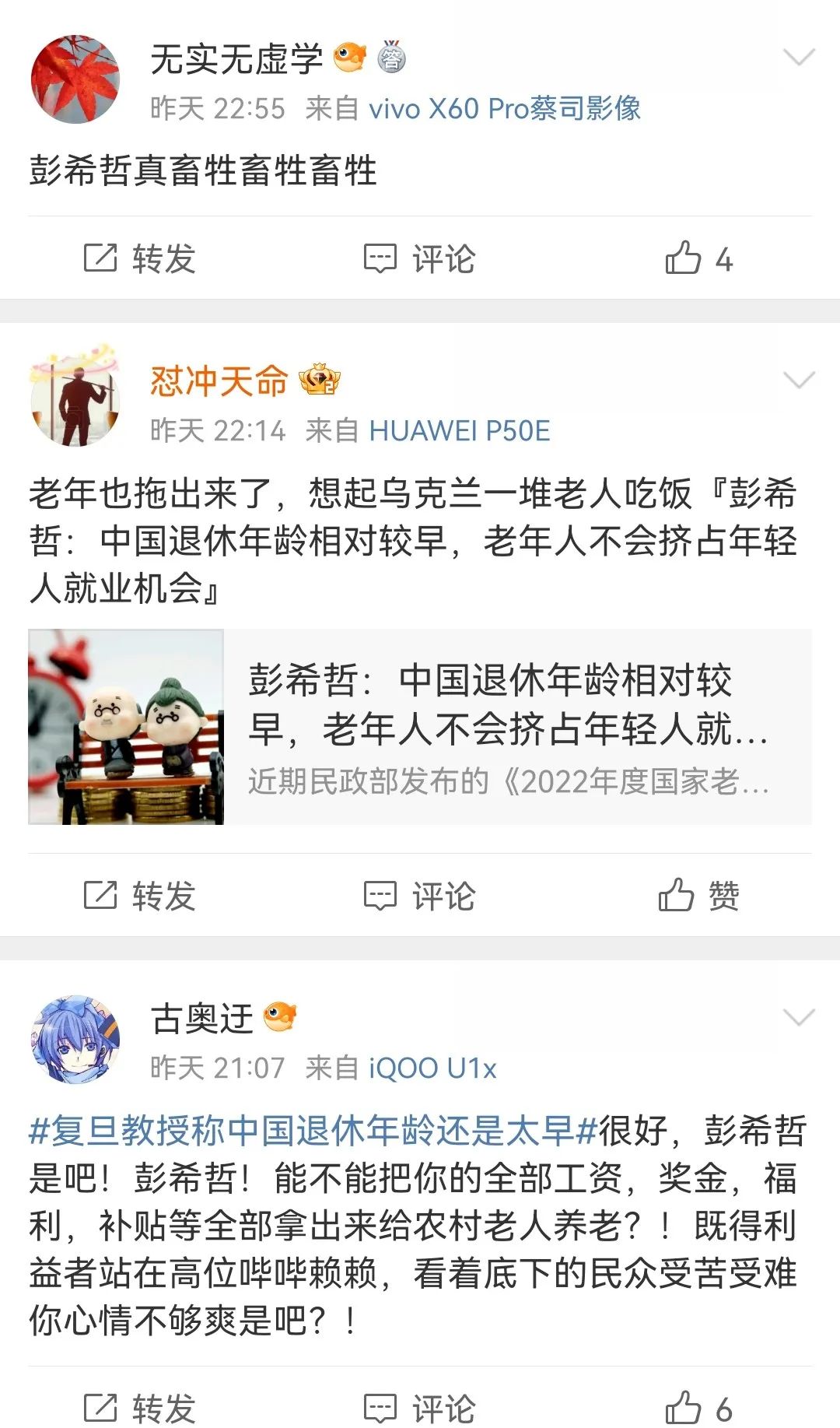Expand the dropdown arrow on 无实无虚学's post
Image resolution: width=840 pixels, height=1428 pixels.
coord(799,58)
